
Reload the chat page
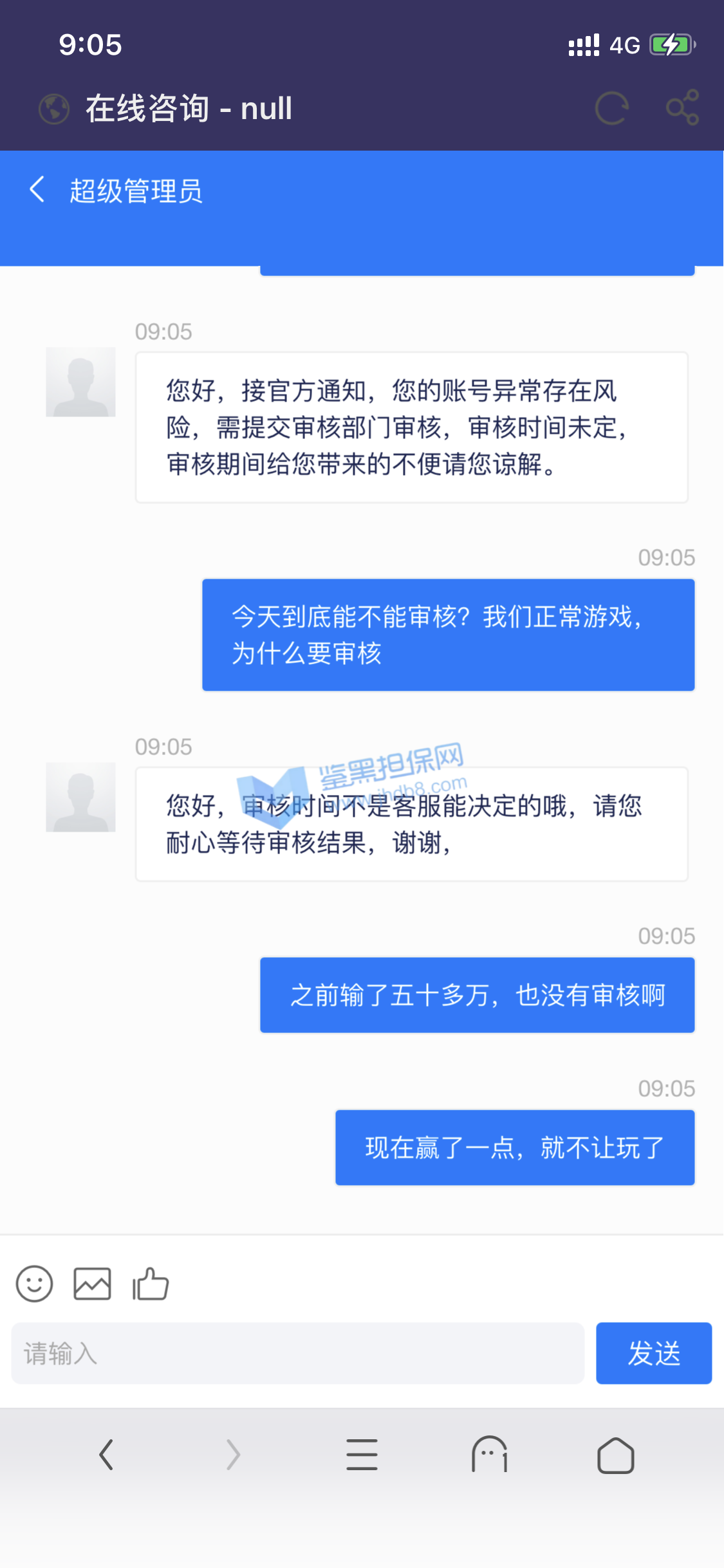point(611,108)
